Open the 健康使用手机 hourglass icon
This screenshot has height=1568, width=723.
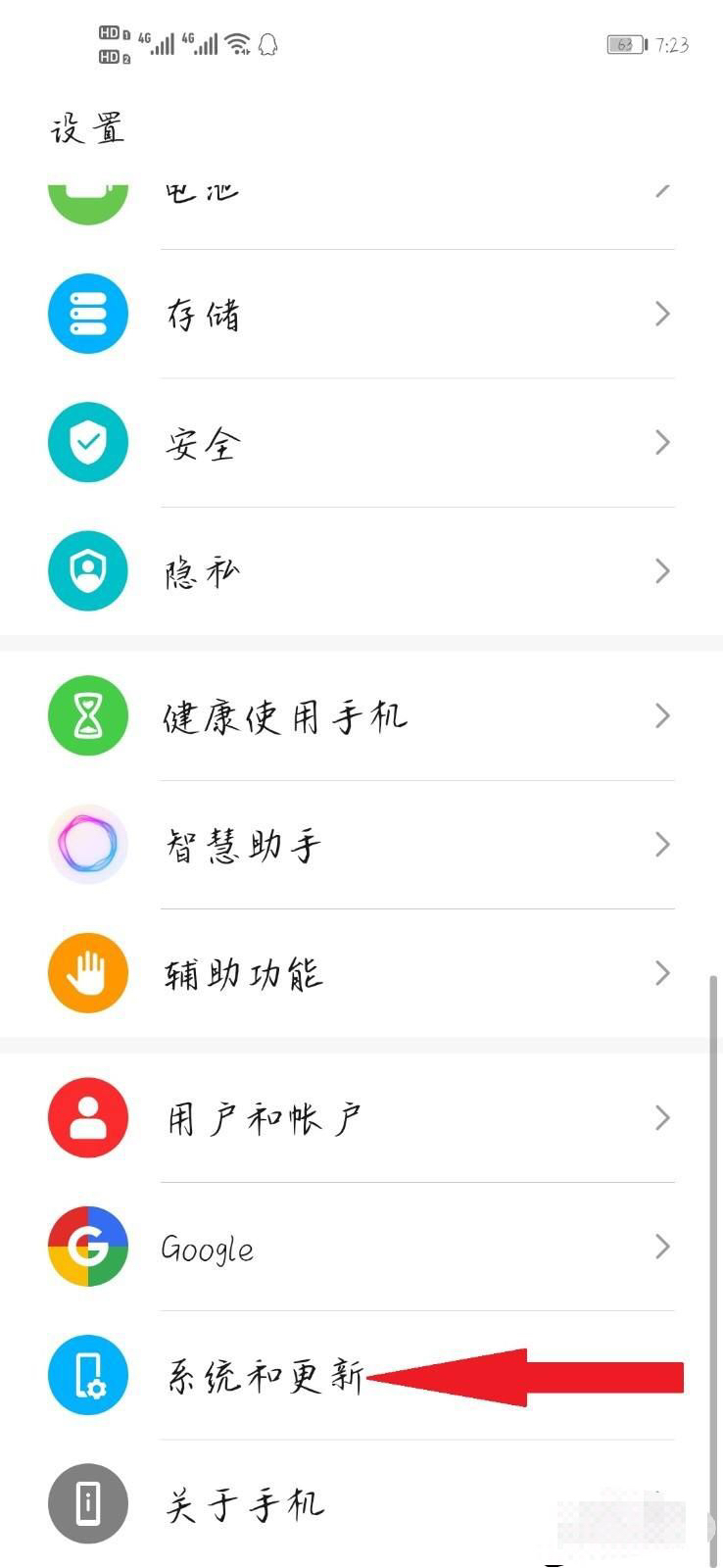tap(88, 715)
